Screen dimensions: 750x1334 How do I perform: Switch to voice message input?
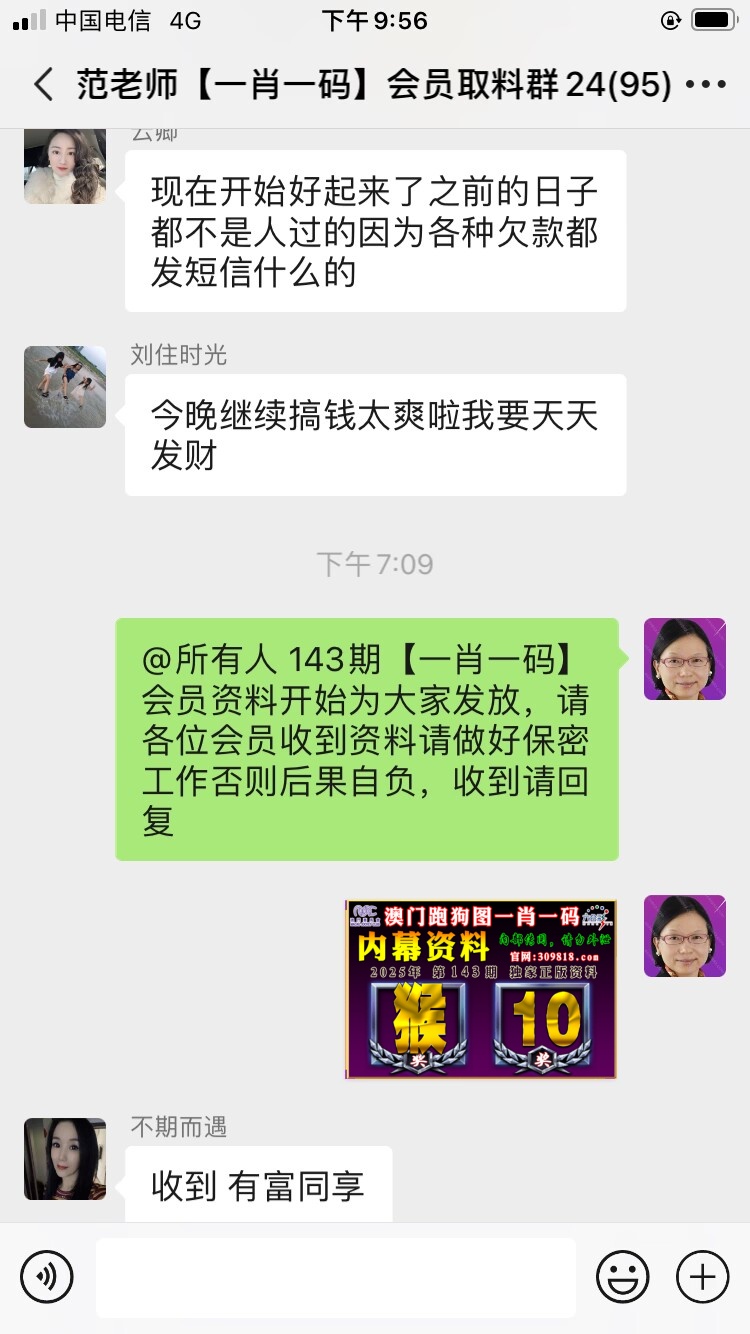47,1277
